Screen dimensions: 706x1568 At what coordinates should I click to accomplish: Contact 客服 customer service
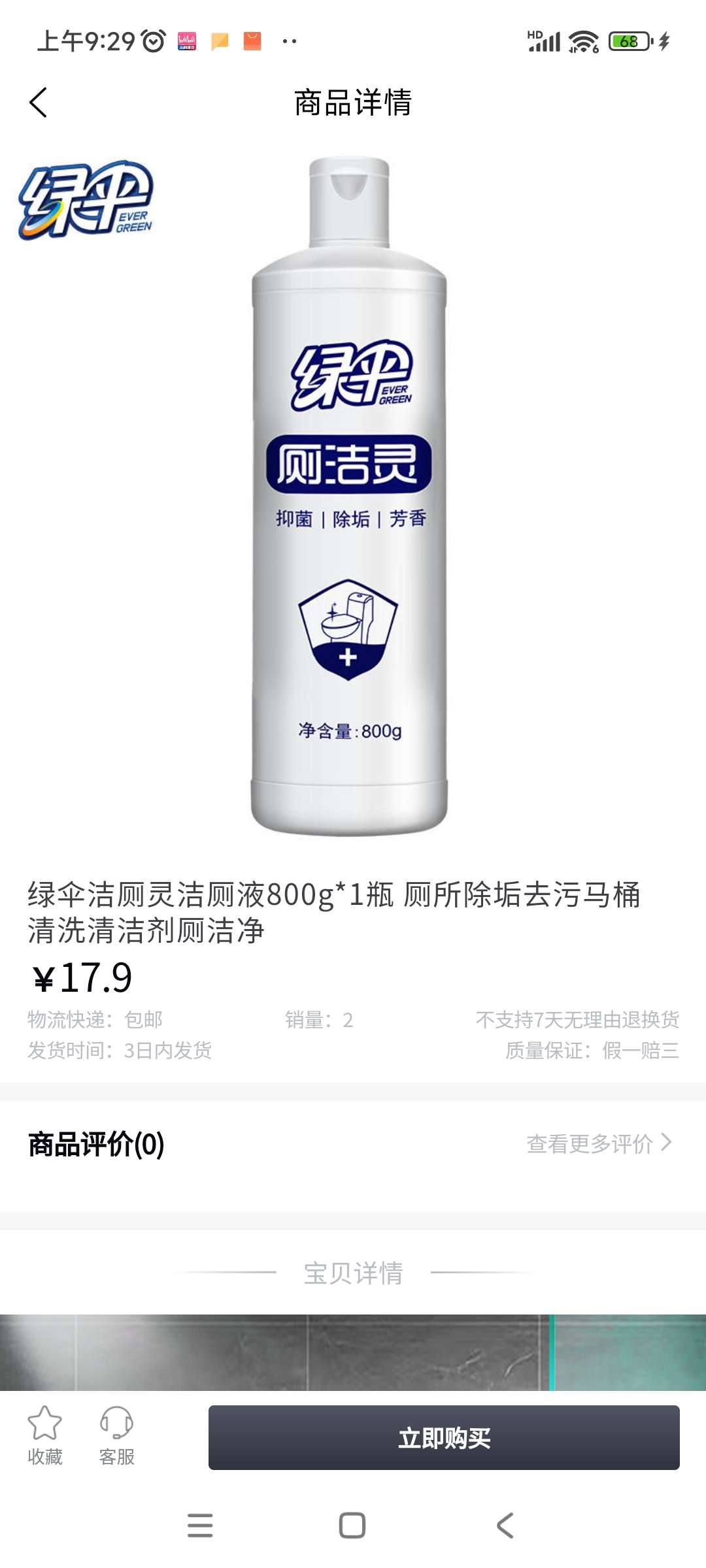pyautogui.click(x=116, y=1436)
